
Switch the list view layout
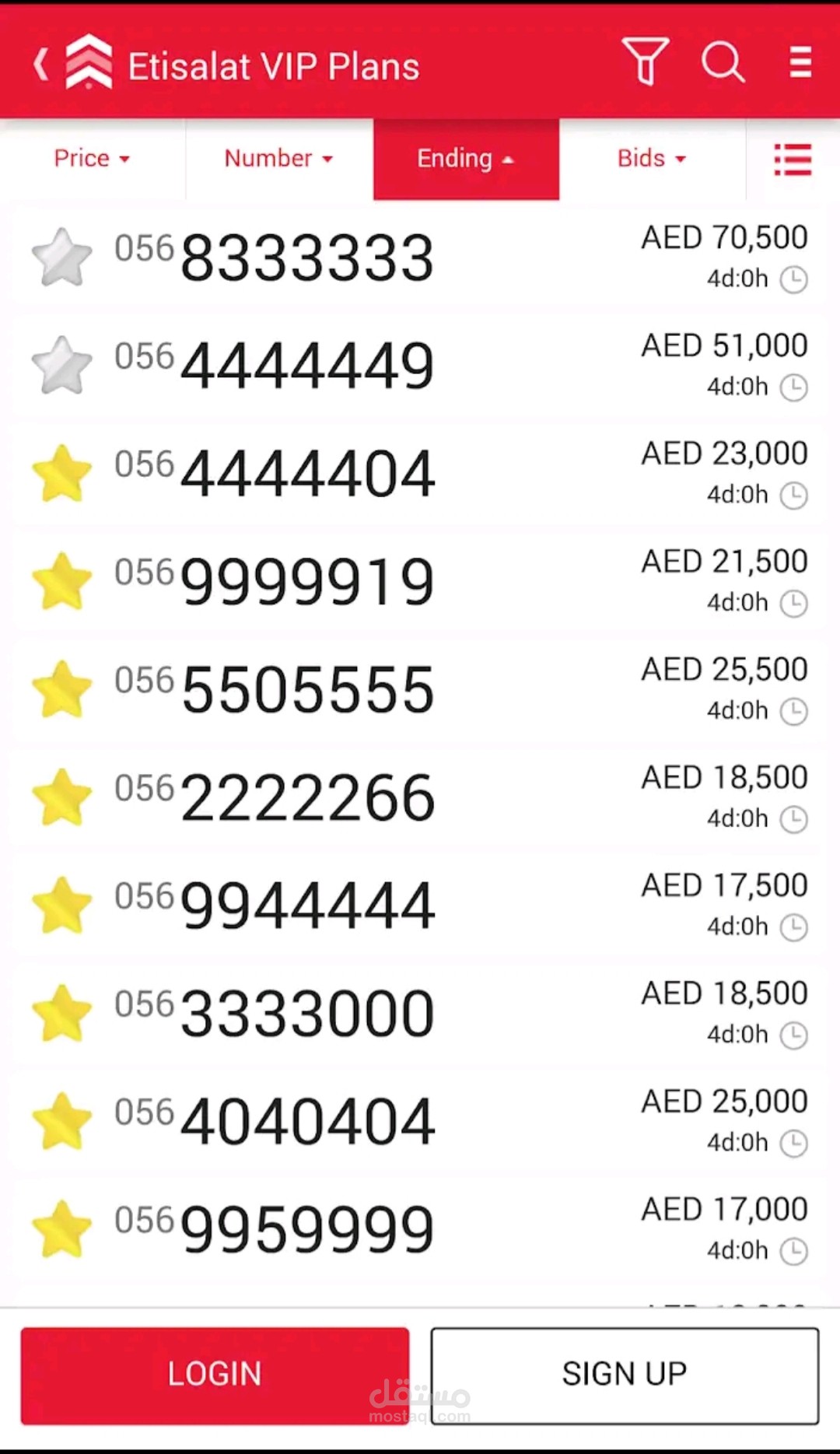coord(793,159)
